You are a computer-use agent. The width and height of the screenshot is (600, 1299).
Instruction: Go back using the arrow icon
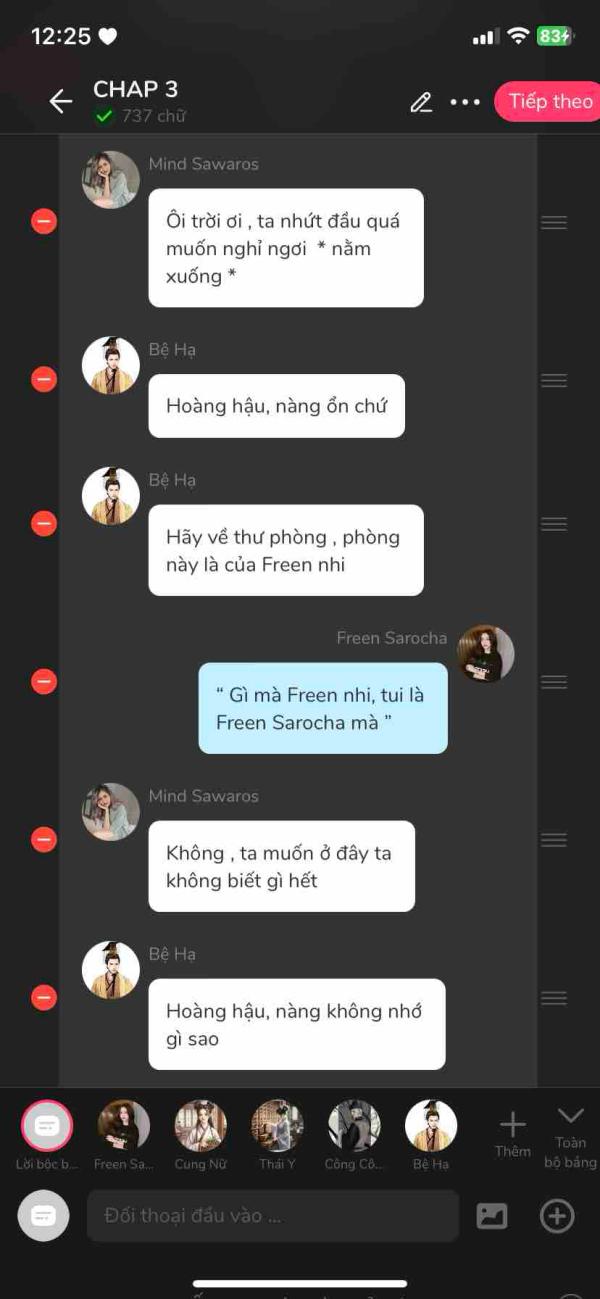61,101
